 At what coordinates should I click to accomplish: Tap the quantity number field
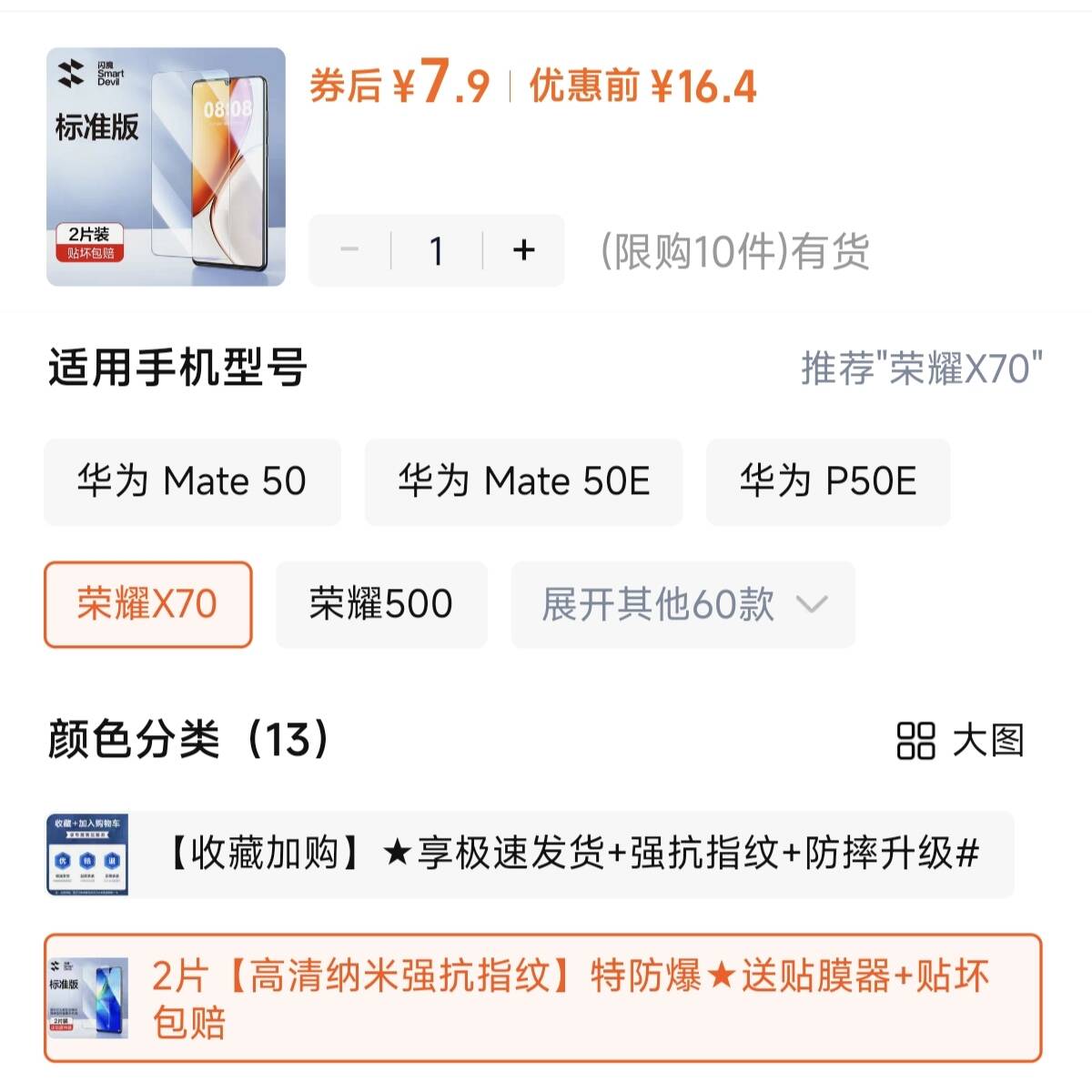point(437,250)
